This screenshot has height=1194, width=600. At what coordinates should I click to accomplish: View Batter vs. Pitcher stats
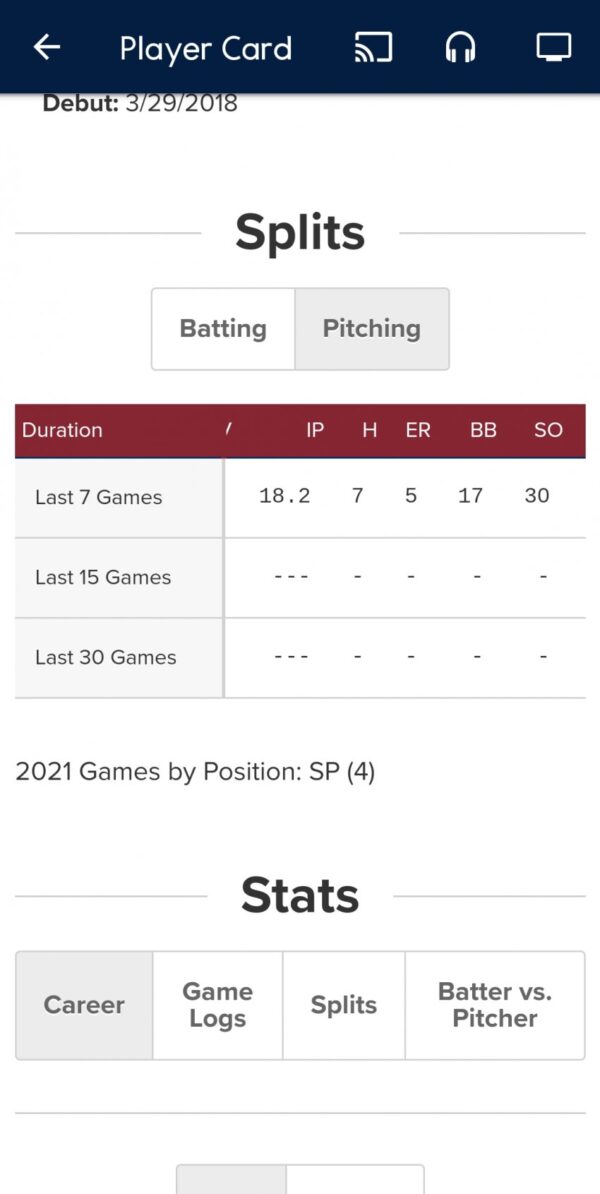494,1005
